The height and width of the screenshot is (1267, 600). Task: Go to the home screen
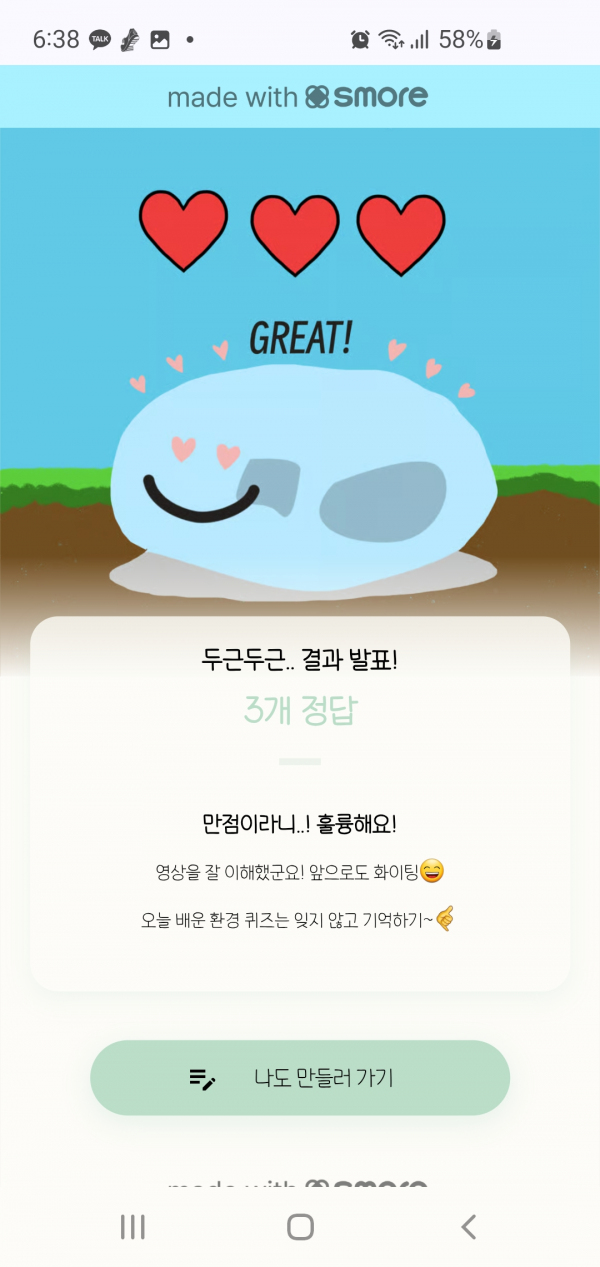click(x=300, y=1227)
